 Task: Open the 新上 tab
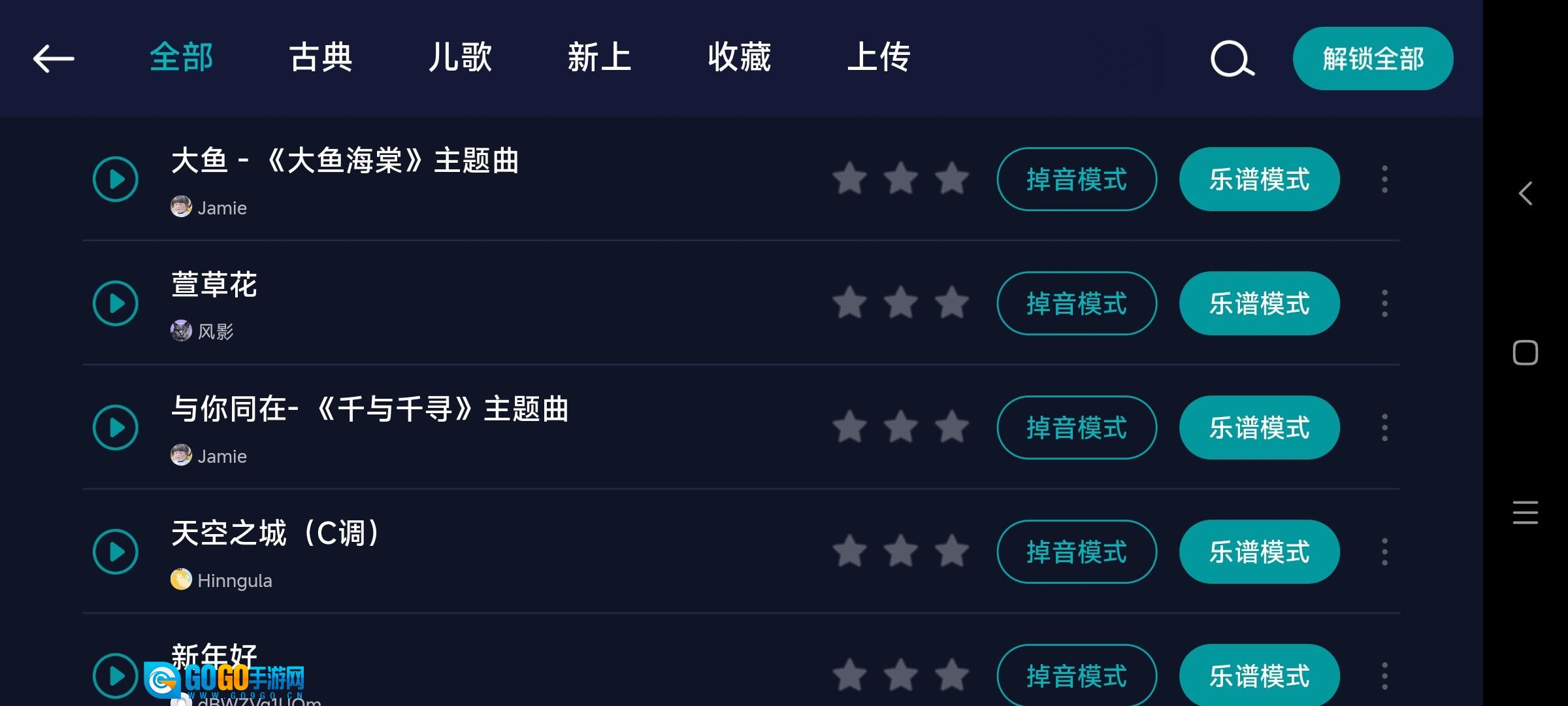coord(600,58)
